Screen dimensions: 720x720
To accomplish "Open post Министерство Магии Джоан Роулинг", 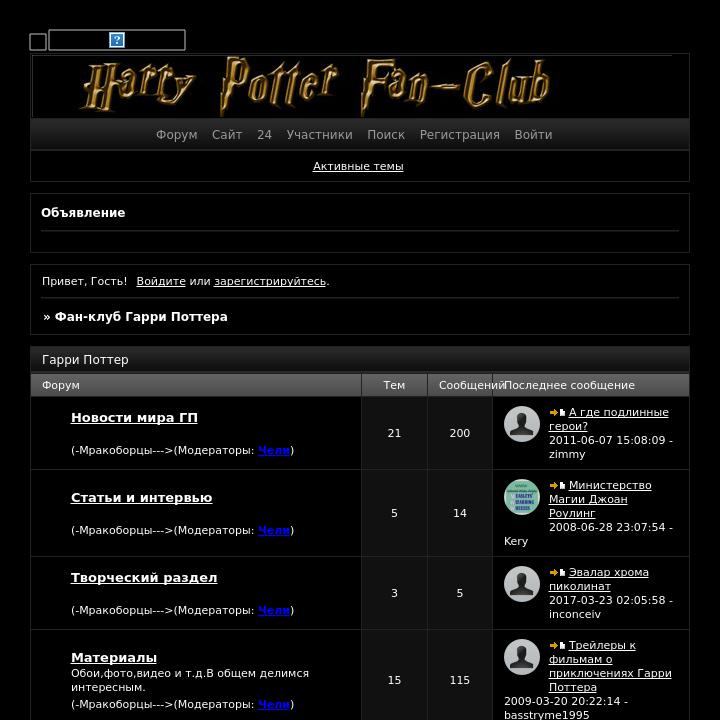I will pos(609,486).
